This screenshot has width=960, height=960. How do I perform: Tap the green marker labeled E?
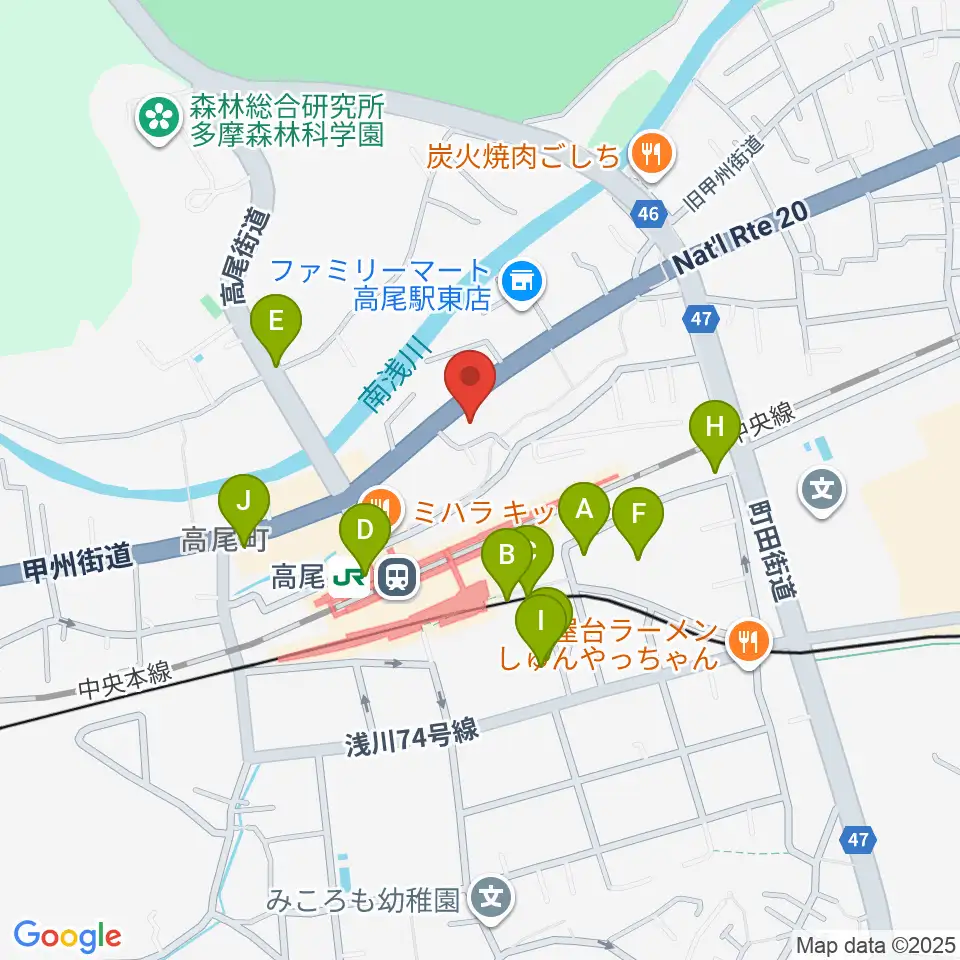point(276,330)
